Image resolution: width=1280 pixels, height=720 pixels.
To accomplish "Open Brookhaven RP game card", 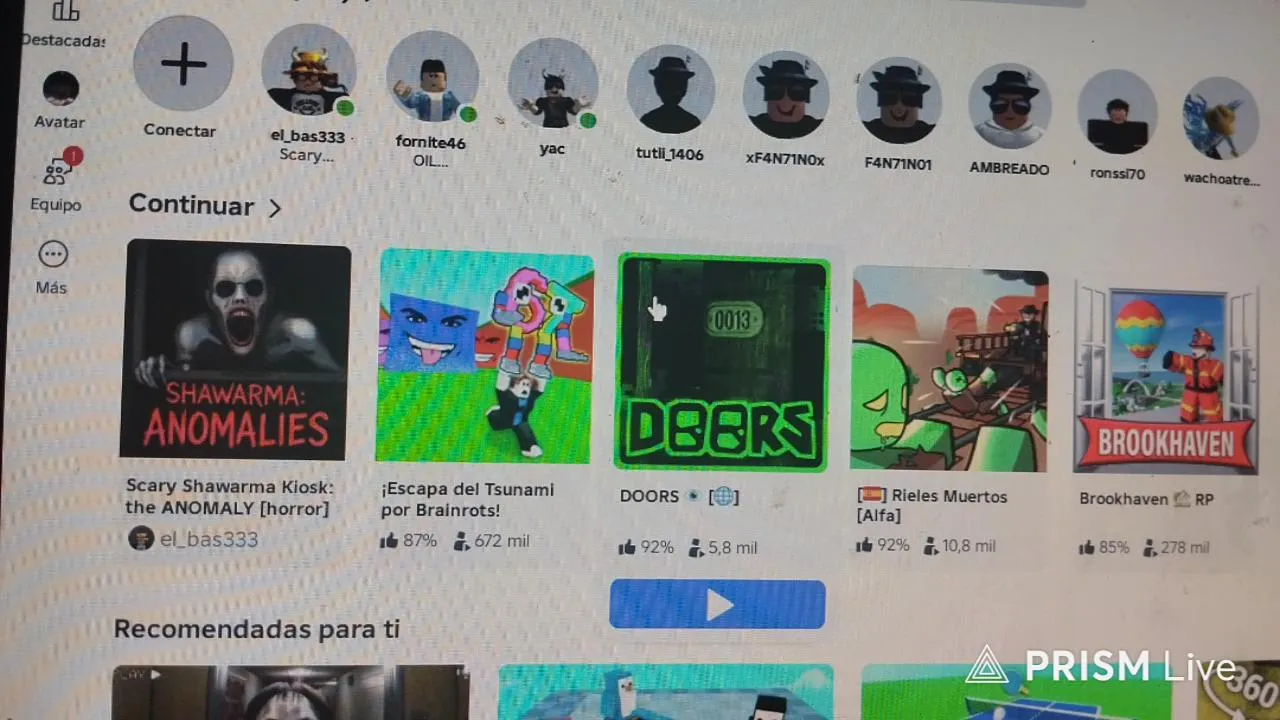I will [x=1166, y=378].
